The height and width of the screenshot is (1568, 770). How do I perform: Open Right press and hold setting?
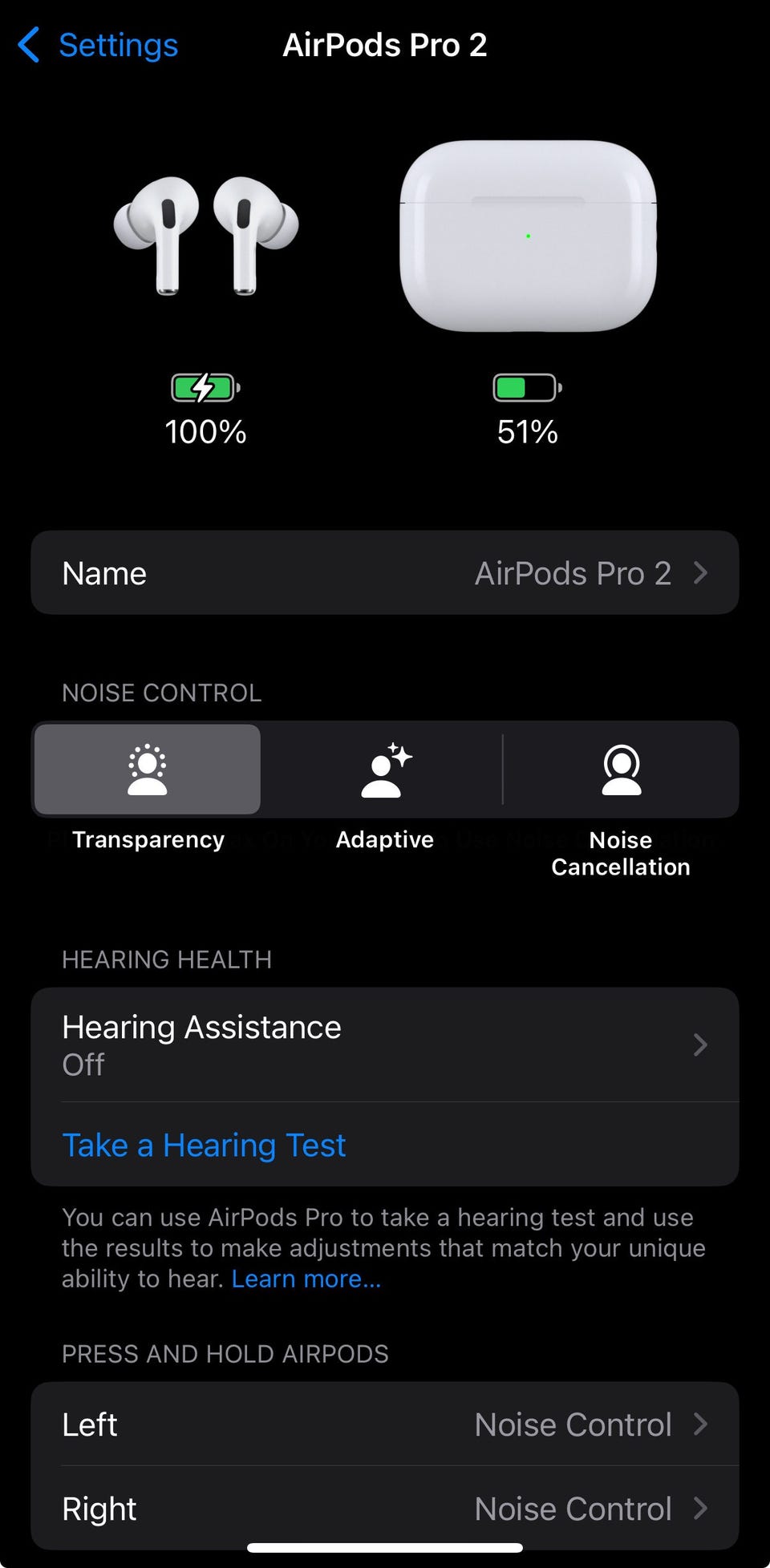(x=385, y=1509)
